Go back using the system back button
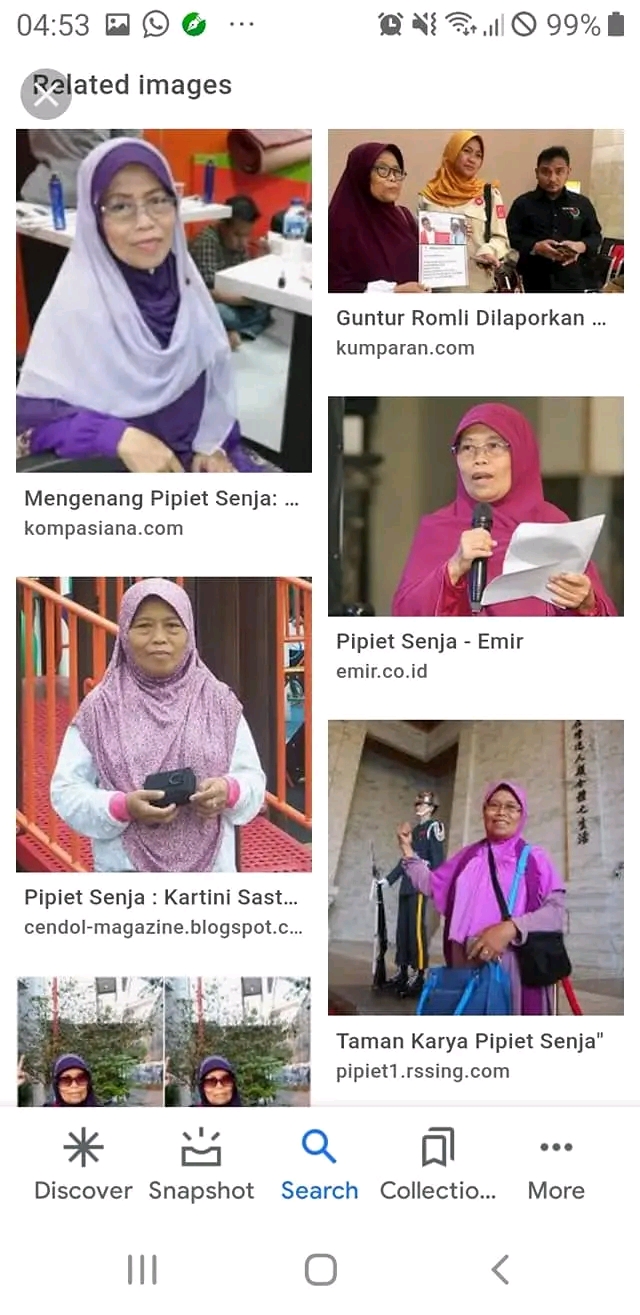Screen dimensions: 640x1315 (500, 1270)
